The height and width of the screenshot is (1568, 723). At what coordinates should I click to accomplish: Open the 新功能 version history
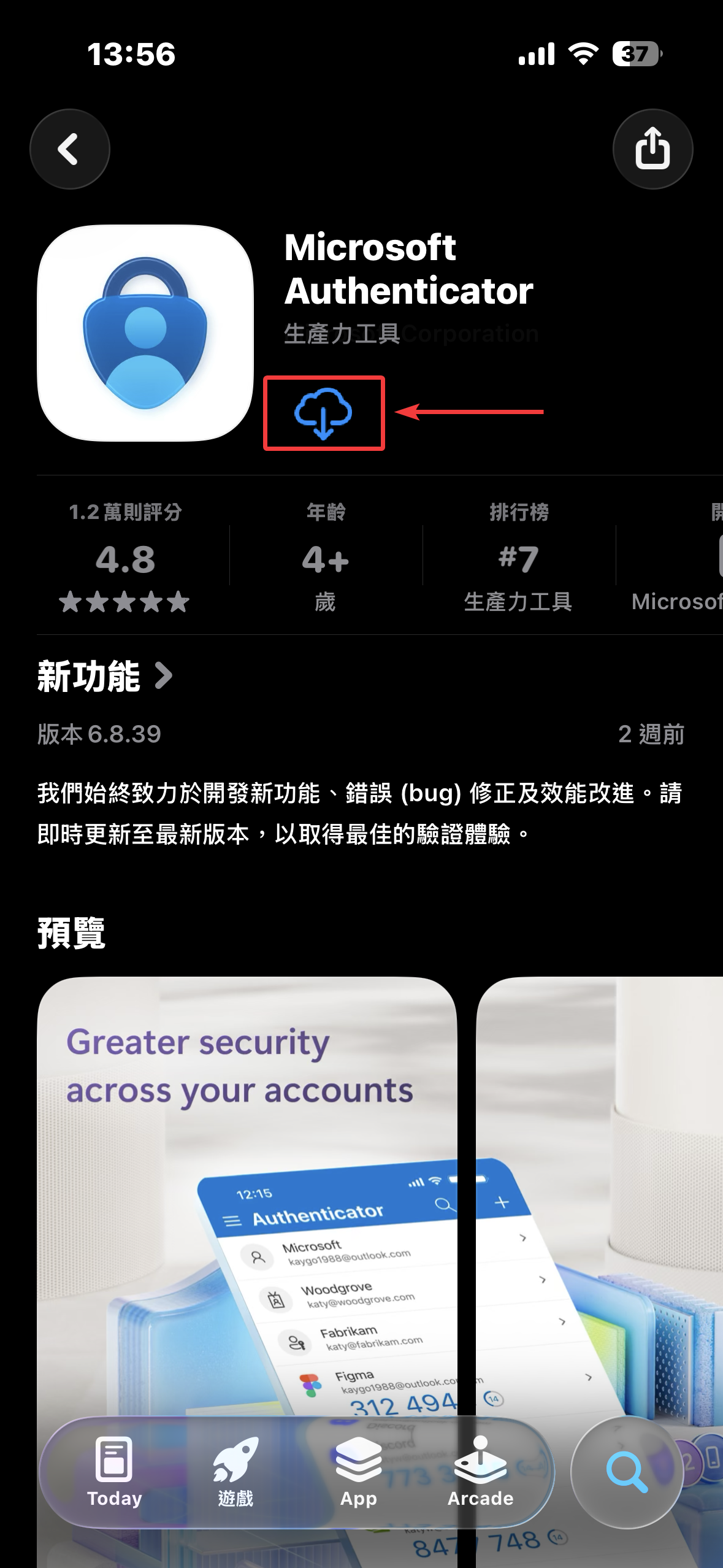[105, 677]
